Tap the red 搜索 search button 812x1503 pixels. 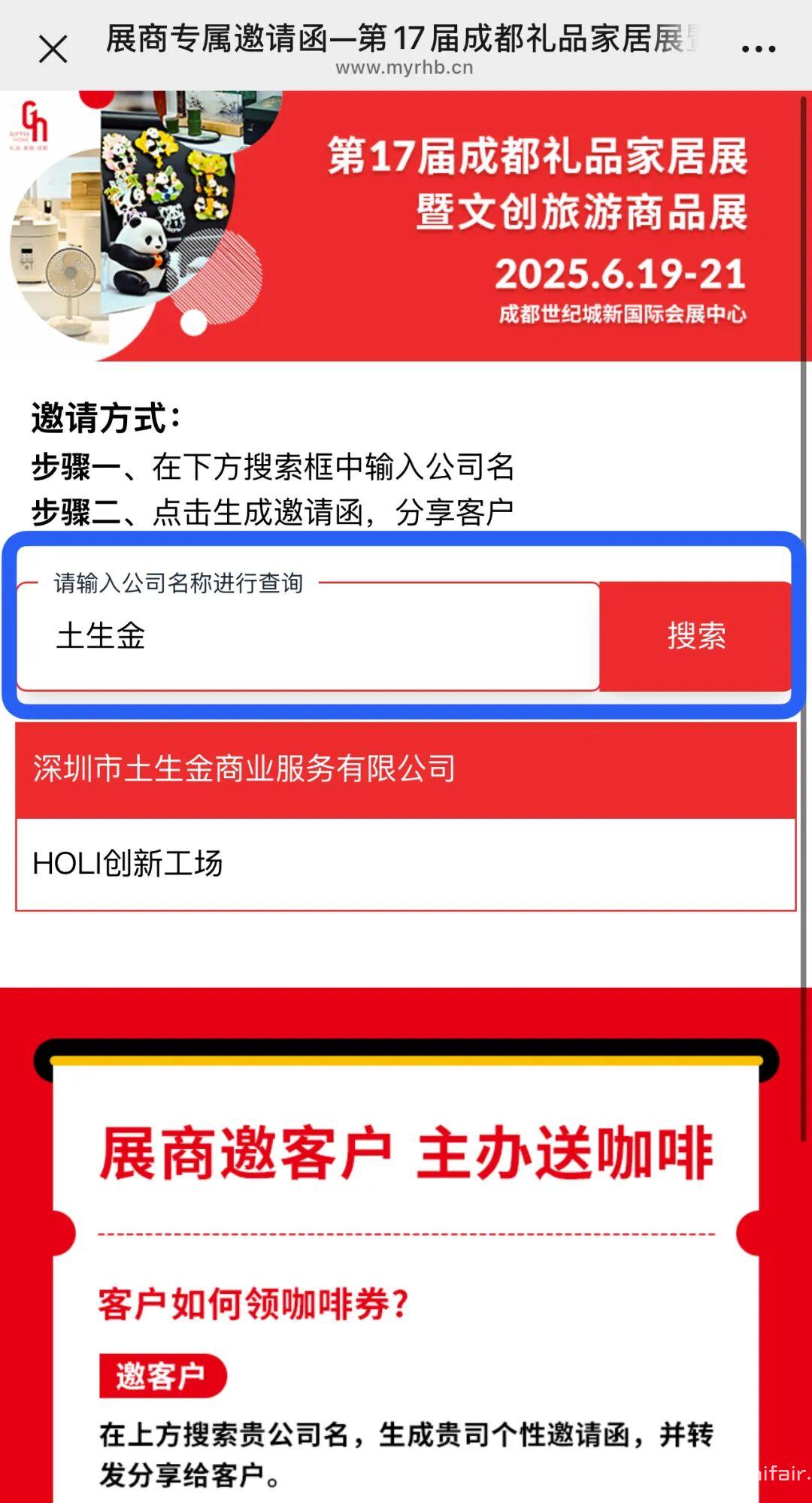pos(696,636)
